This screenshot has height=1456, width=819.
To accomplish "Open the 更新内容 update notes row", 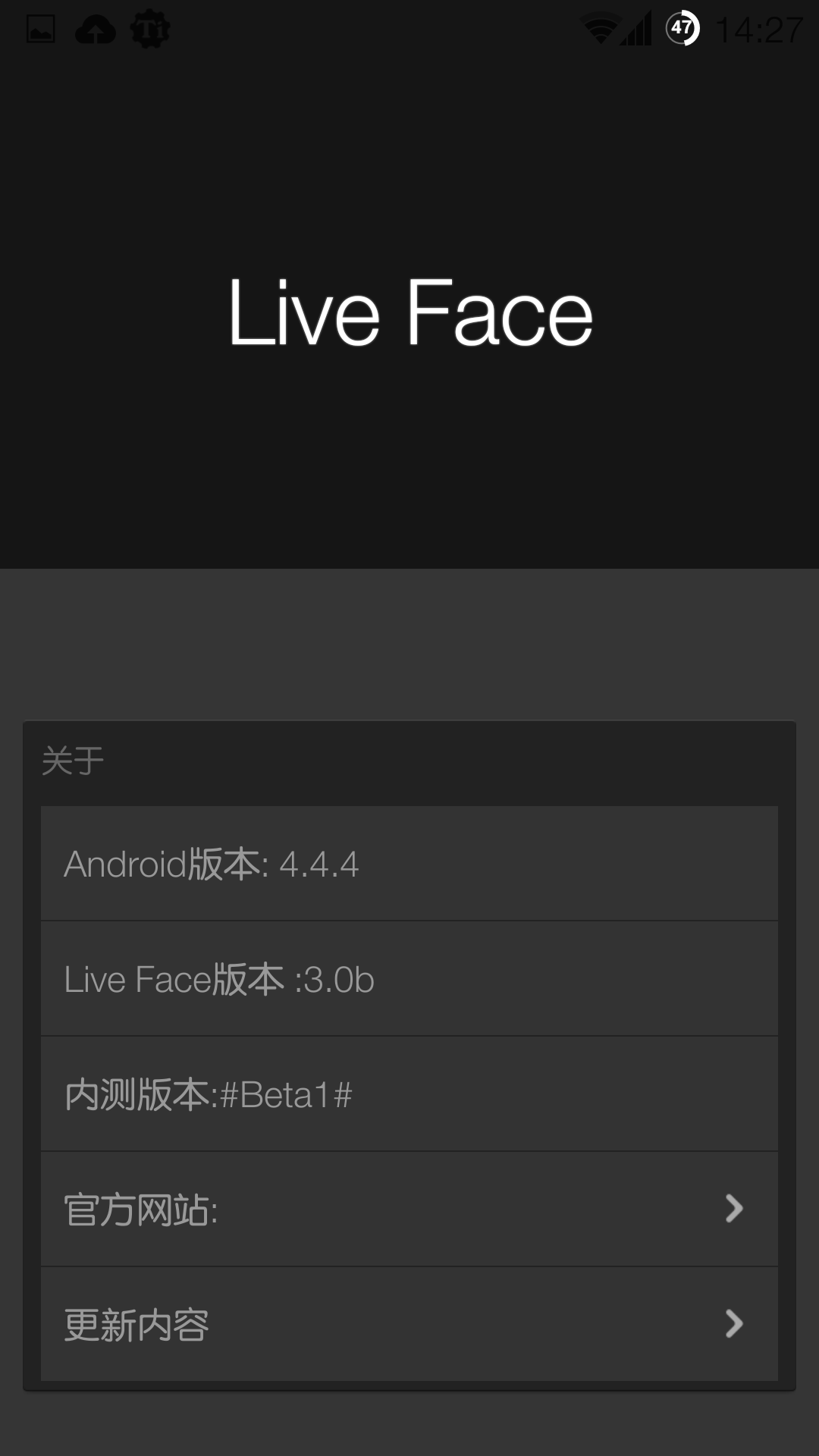I will click(x=409, y=1324).
